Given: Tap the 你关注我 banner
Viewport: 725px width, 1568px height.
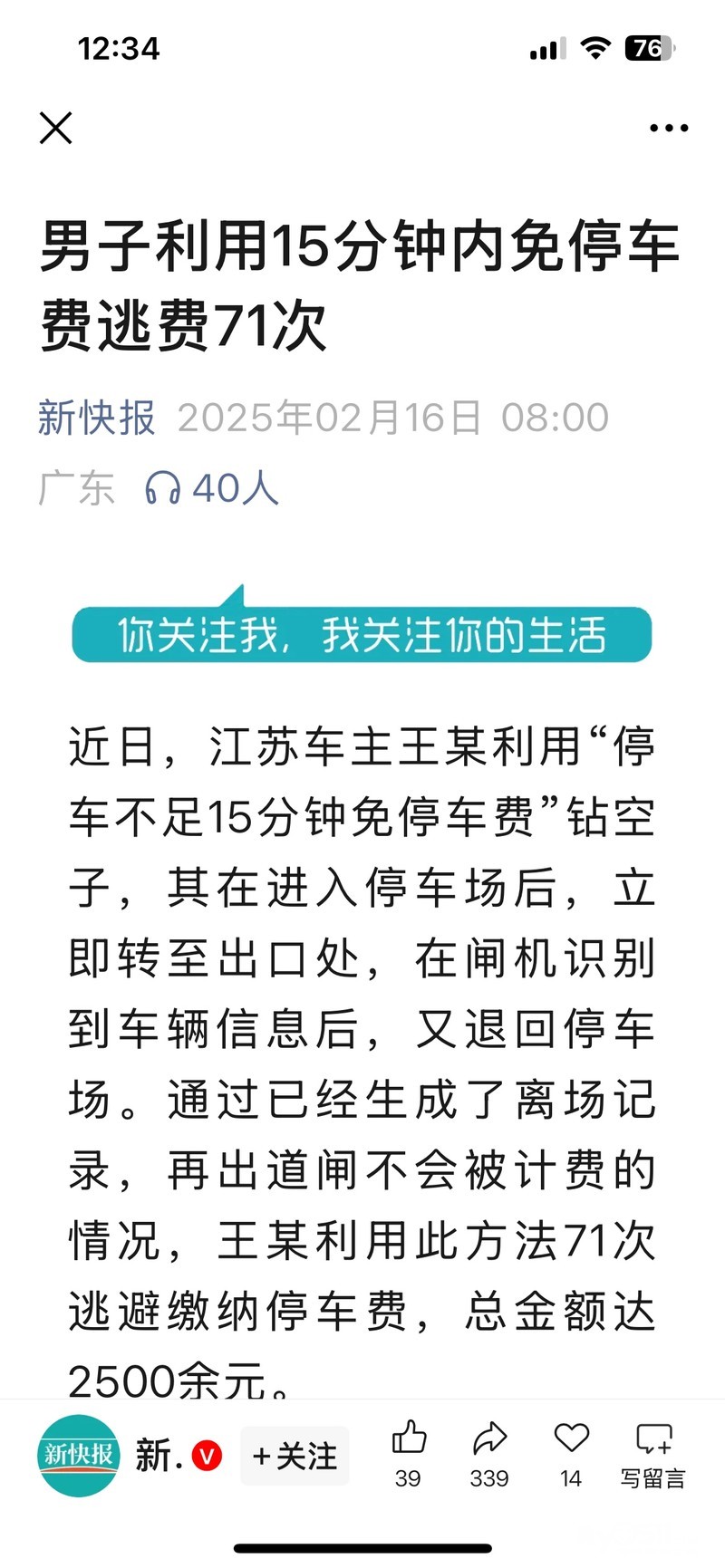Looking at the screenshot, I should [362, 633].
